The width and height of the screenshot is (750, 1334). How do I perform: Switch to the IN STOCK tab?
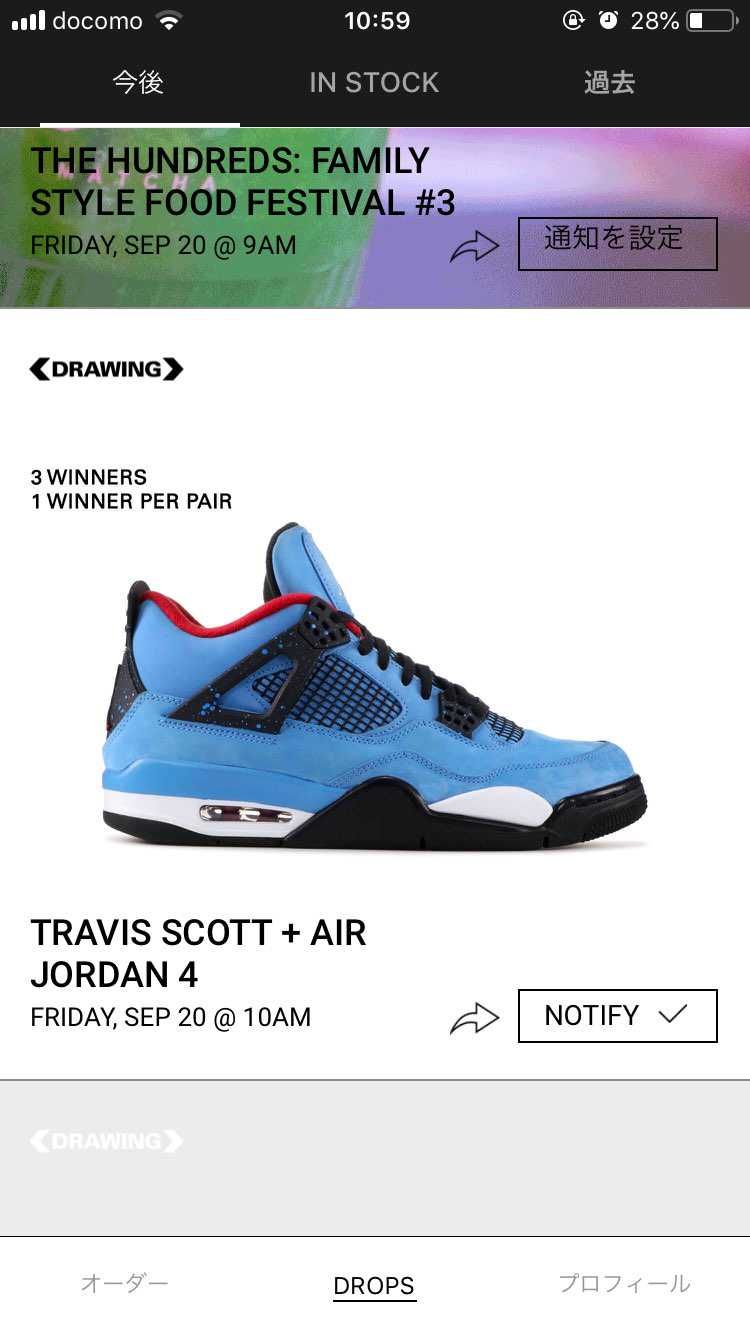point(374,83)
